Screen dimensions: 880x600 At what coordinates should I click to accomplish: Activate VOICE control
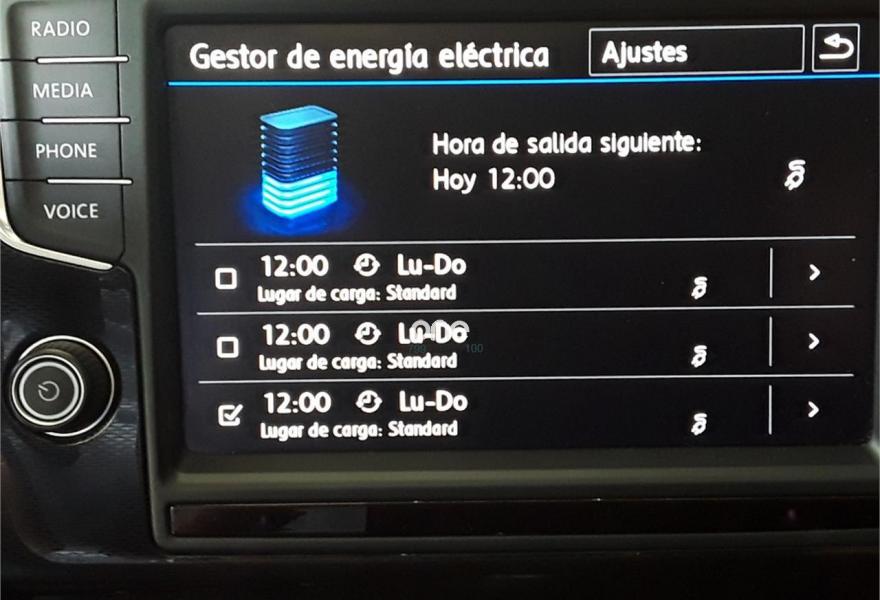[x=70, y=211]
